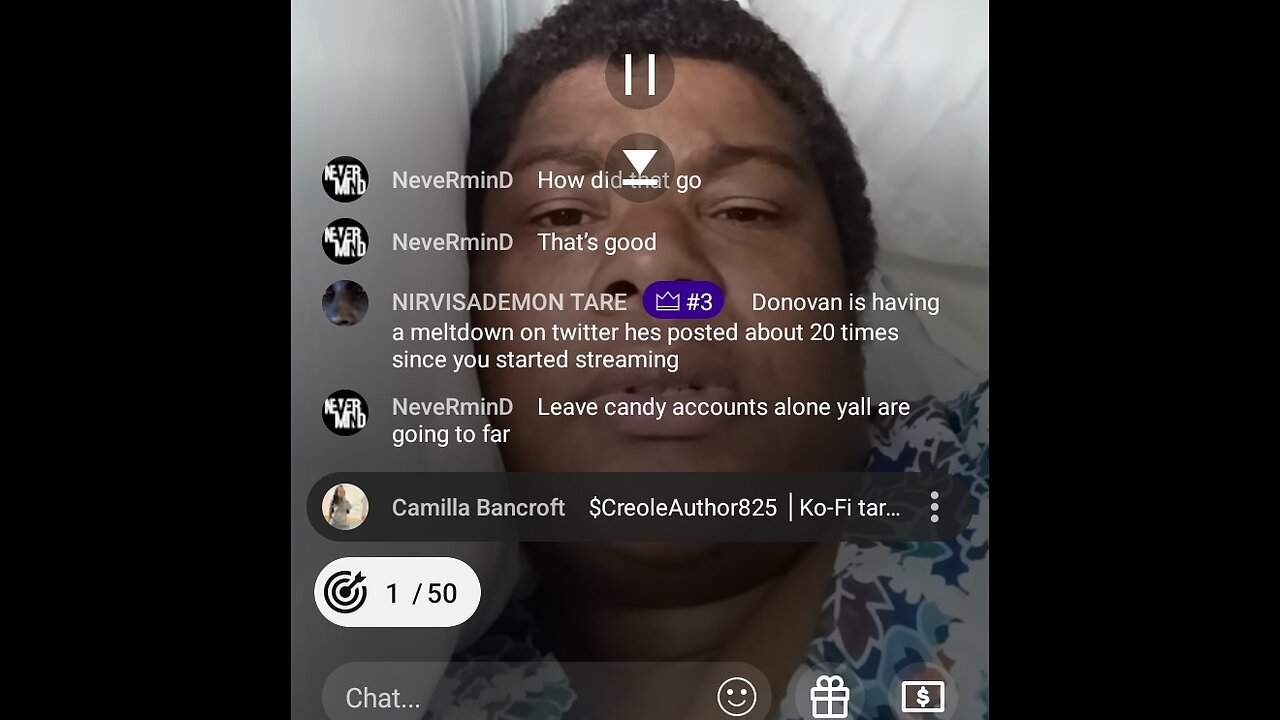Tap the #3 crown badge
Image resolution: width=1280 pixels, height=720 pixels.
684,302
